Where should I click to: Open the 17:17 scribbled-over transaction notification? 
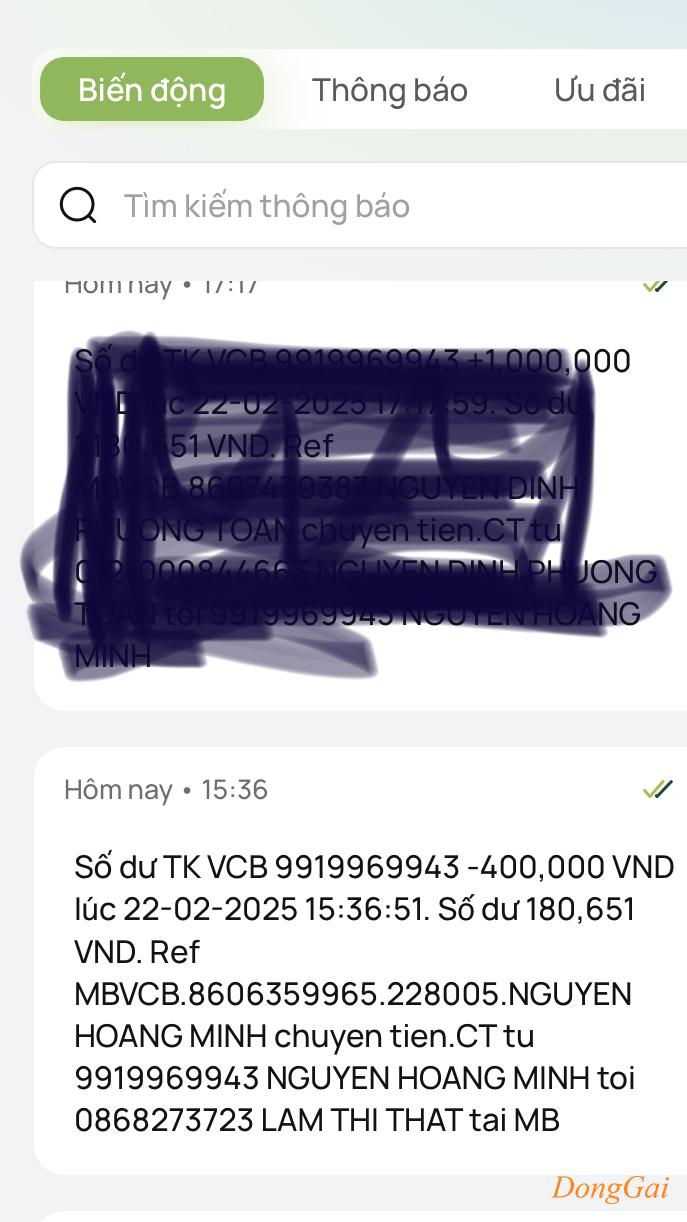point(361,496)
